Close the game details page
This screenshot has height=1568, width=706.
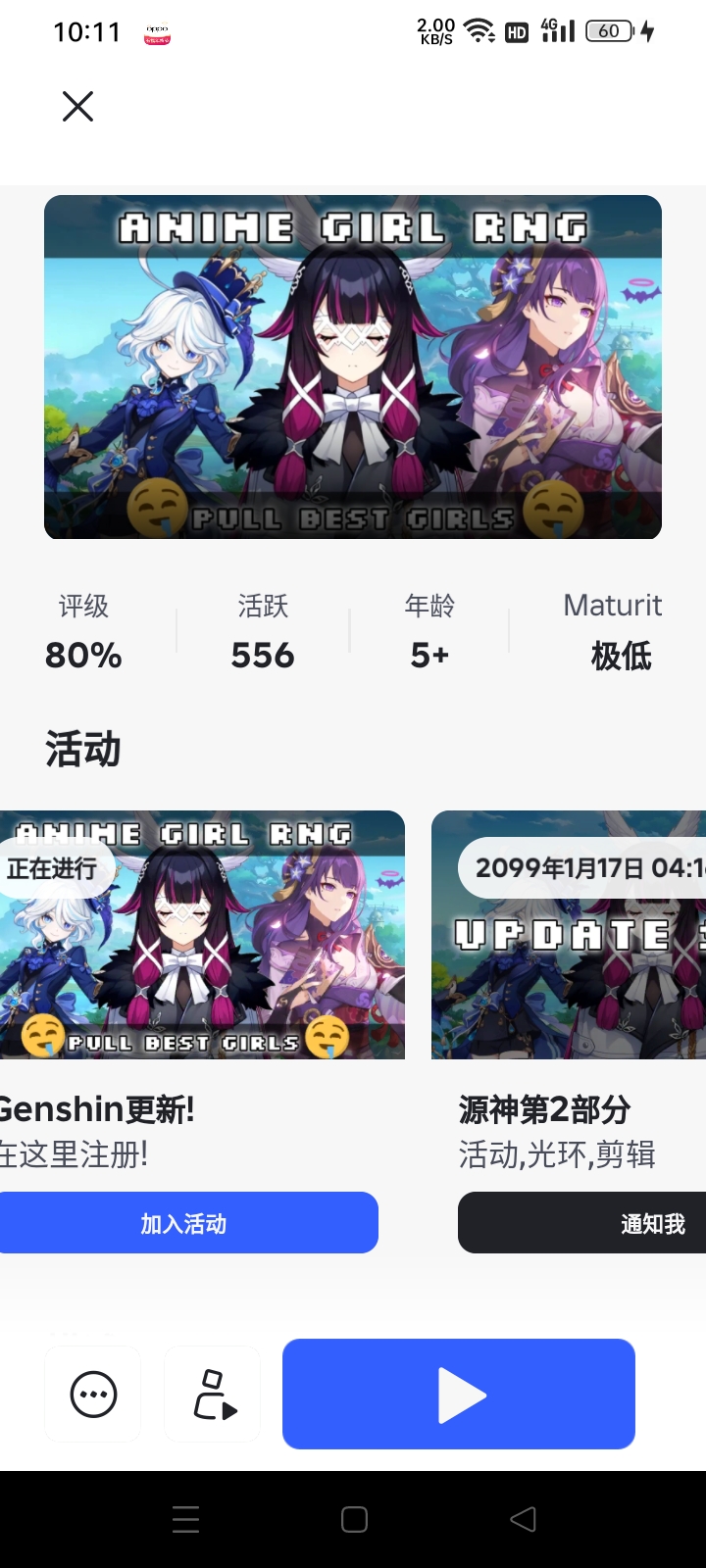77,106
